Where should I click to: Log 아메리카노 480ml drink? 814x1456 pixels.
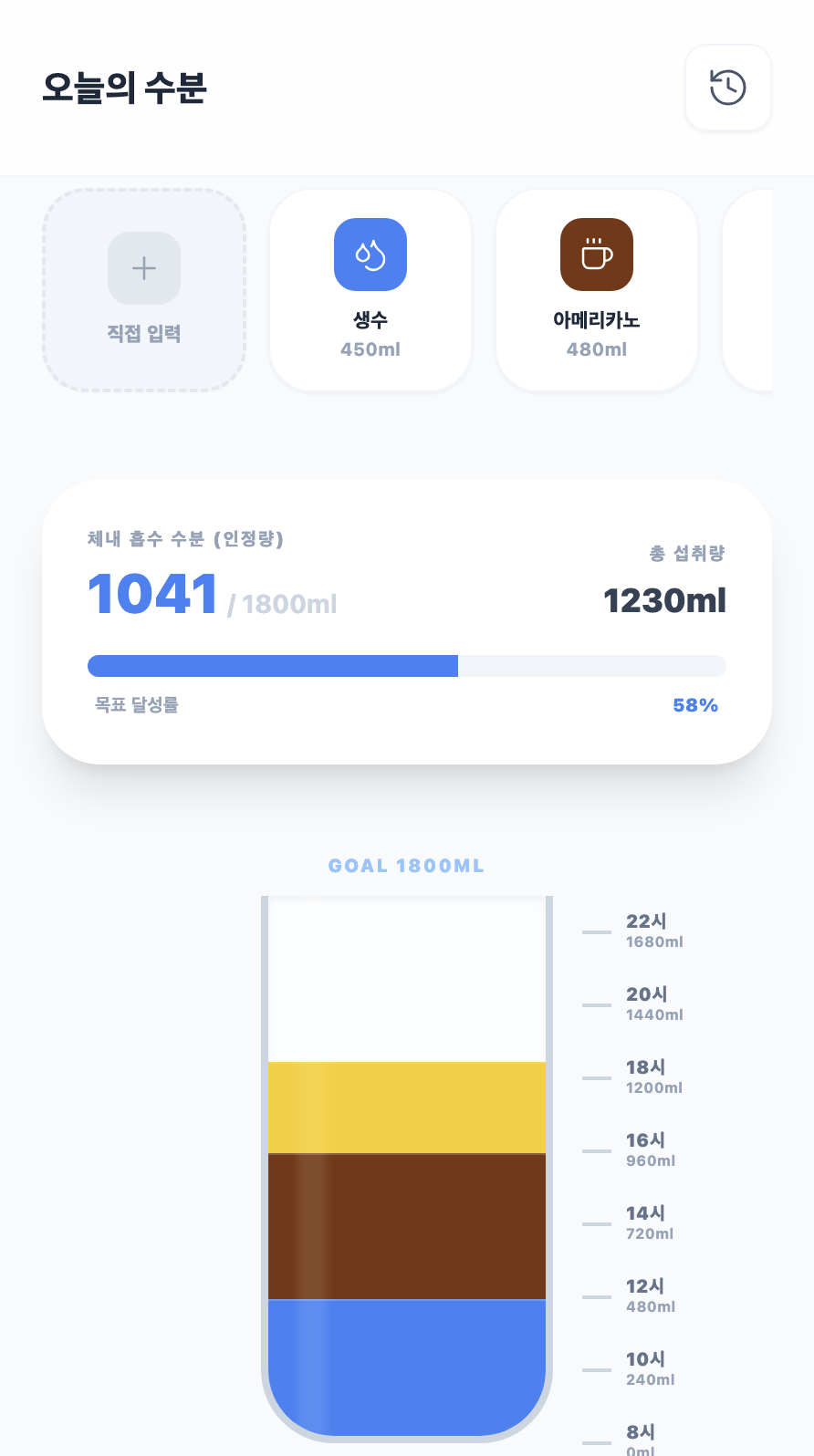pyautogui.click(x=597, y=290)
